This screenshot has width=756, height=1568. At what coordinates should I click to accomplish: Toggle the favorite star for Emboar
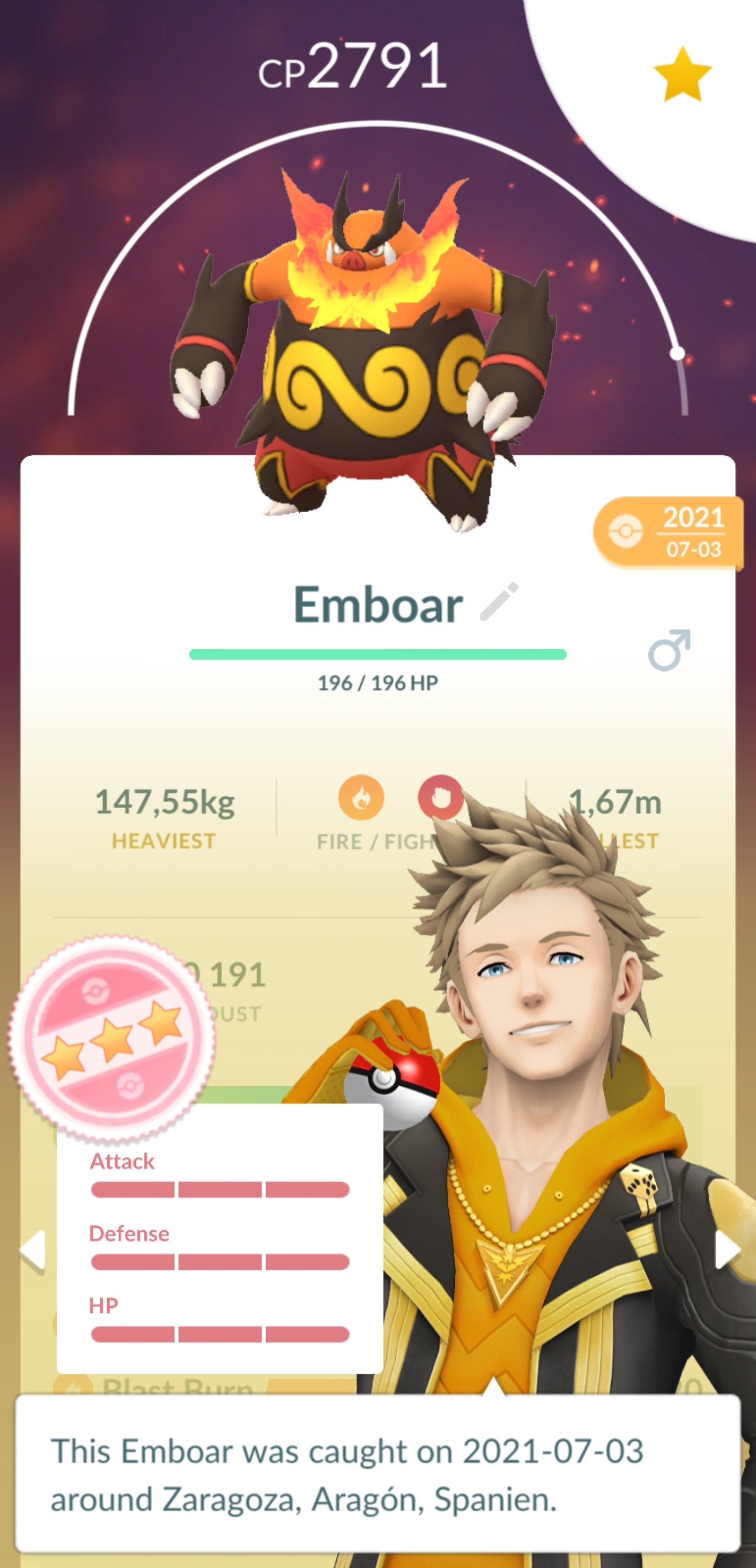pyautogui.click(x=681, y=75)
